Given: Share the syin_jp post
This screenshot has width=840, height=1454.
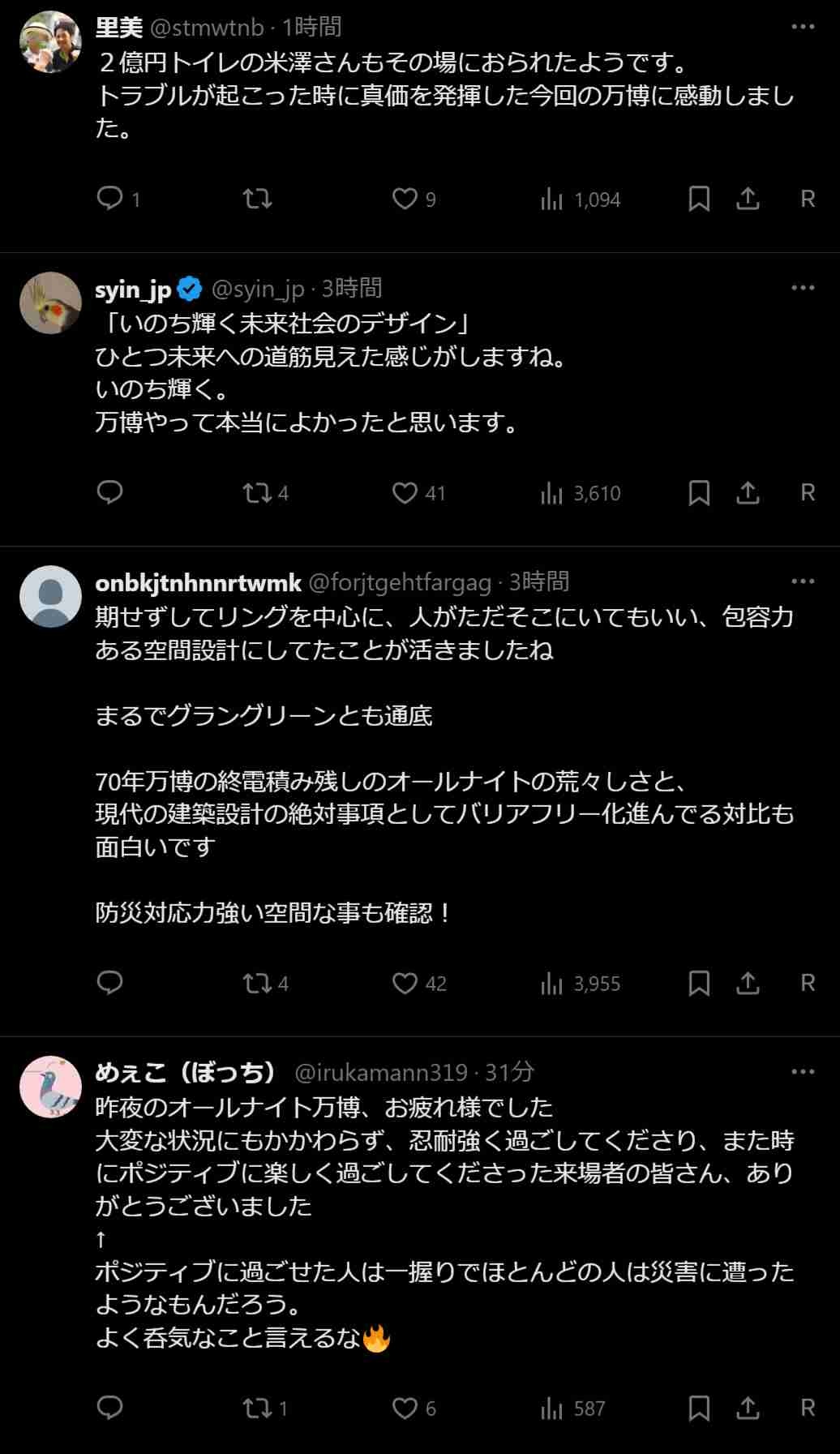Looking at the screenshot, I should [x=748, y=493].
